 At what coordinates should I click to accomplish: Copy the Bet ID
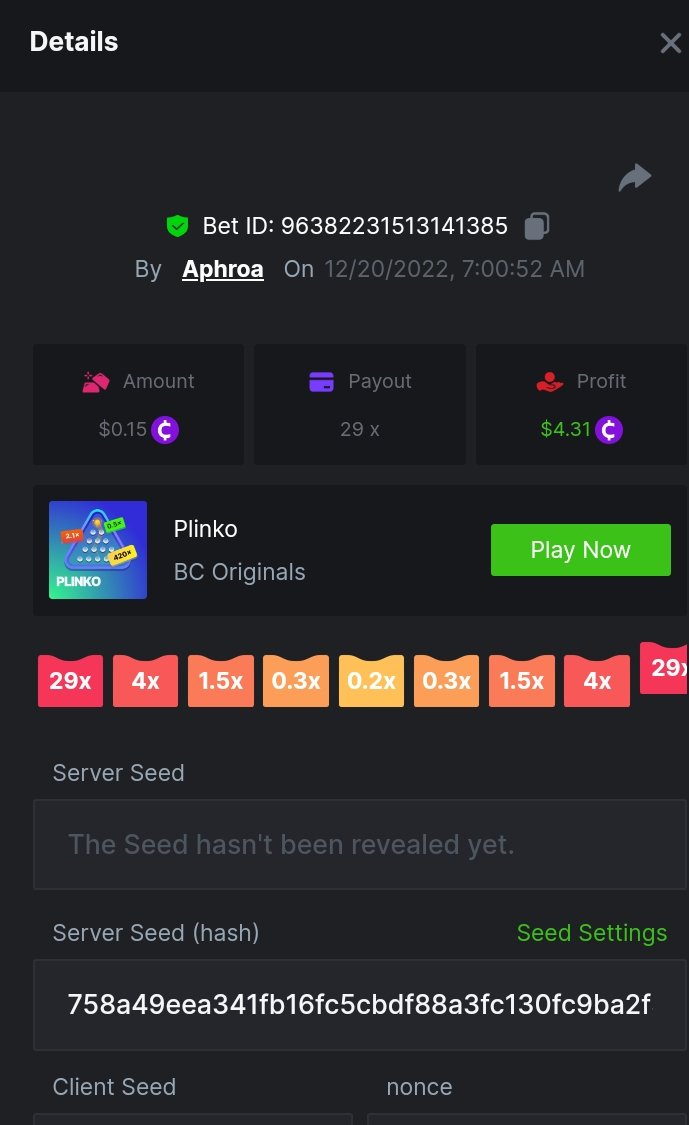[537, 226]
